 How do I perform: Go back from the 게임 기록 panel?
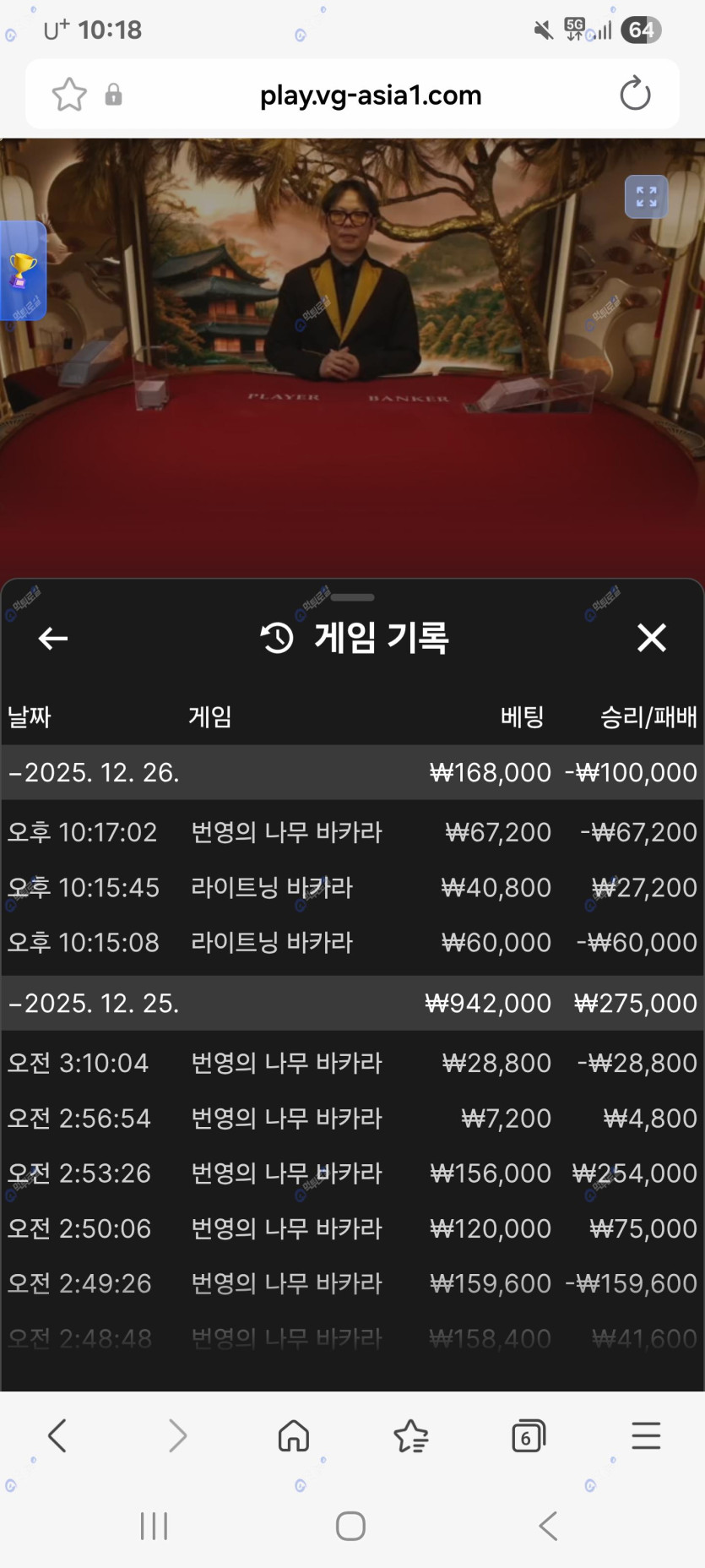tap(53, 639)
